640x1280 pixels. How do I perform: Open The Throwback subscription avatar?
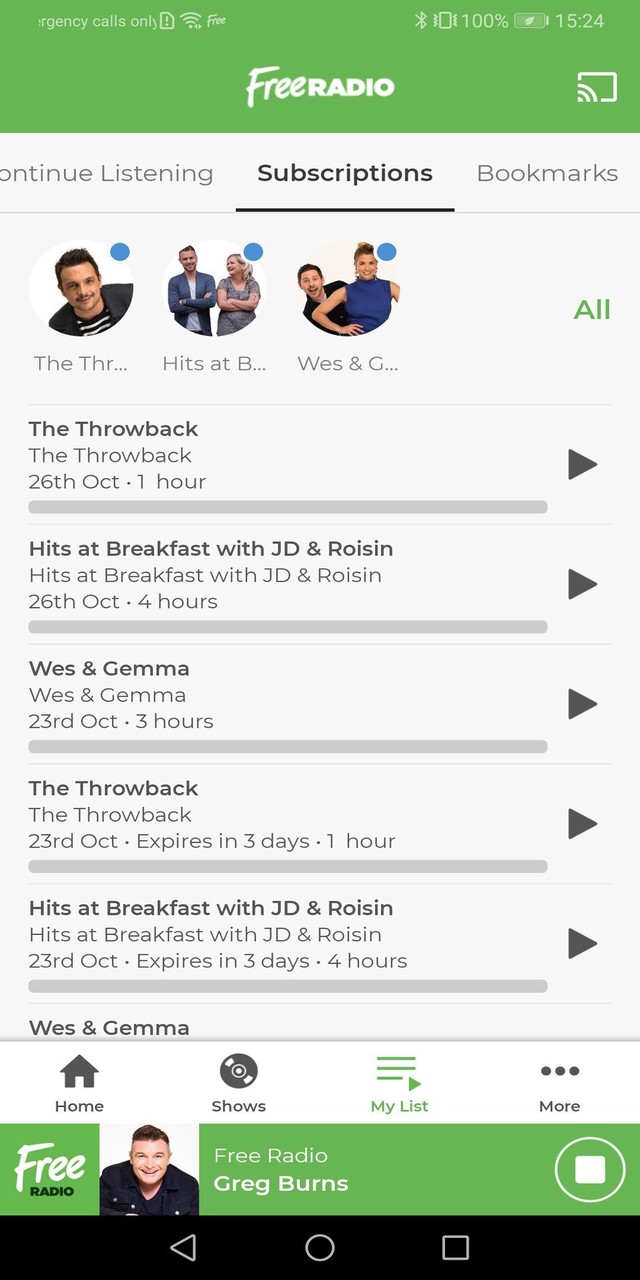[81, 289]
